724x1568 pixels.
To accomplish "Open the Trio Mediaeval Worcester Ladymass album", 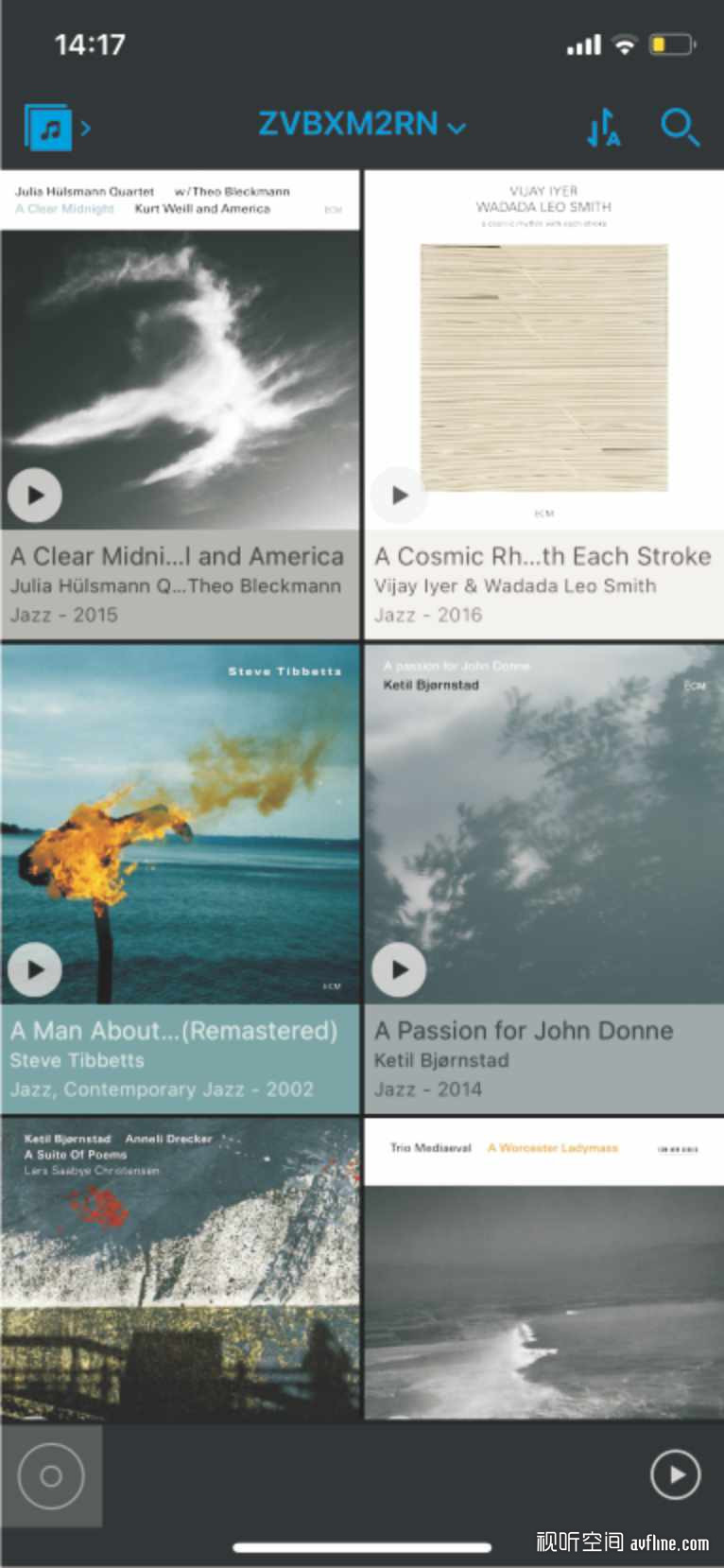I will 544,1269.
